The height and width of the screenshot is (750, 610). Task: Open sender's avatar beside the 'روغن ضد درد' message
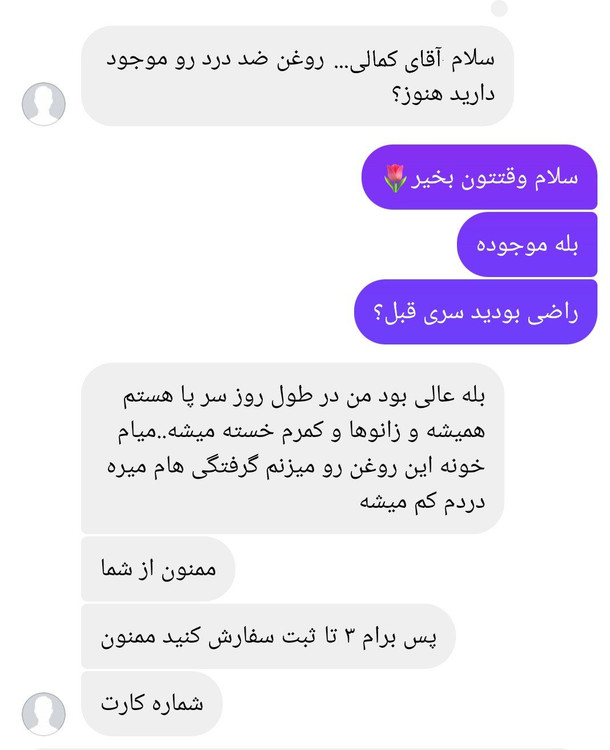pyautogui.click(x=43, y=104)
